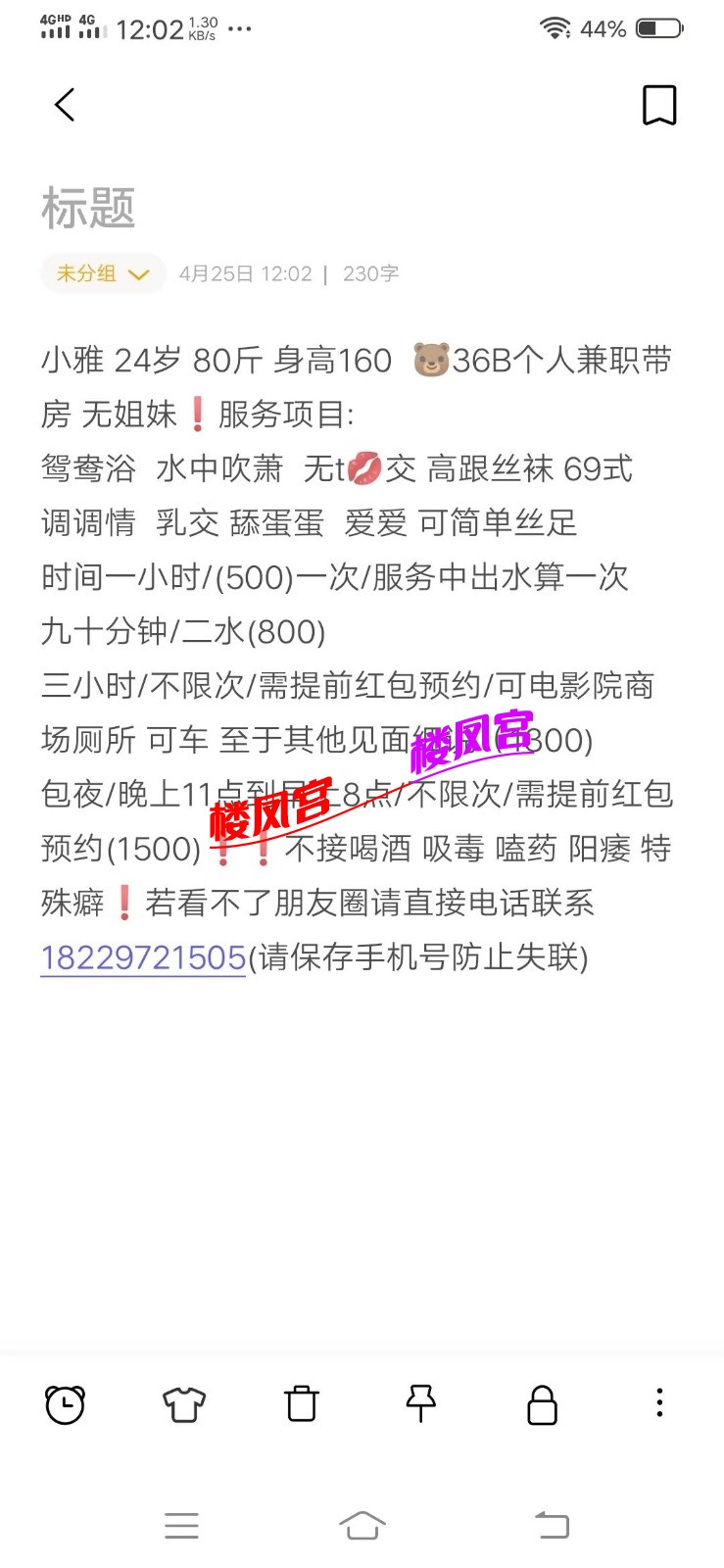Delete the note with the trash icon
This screenshot has height=1568, width=724.
302,1404
